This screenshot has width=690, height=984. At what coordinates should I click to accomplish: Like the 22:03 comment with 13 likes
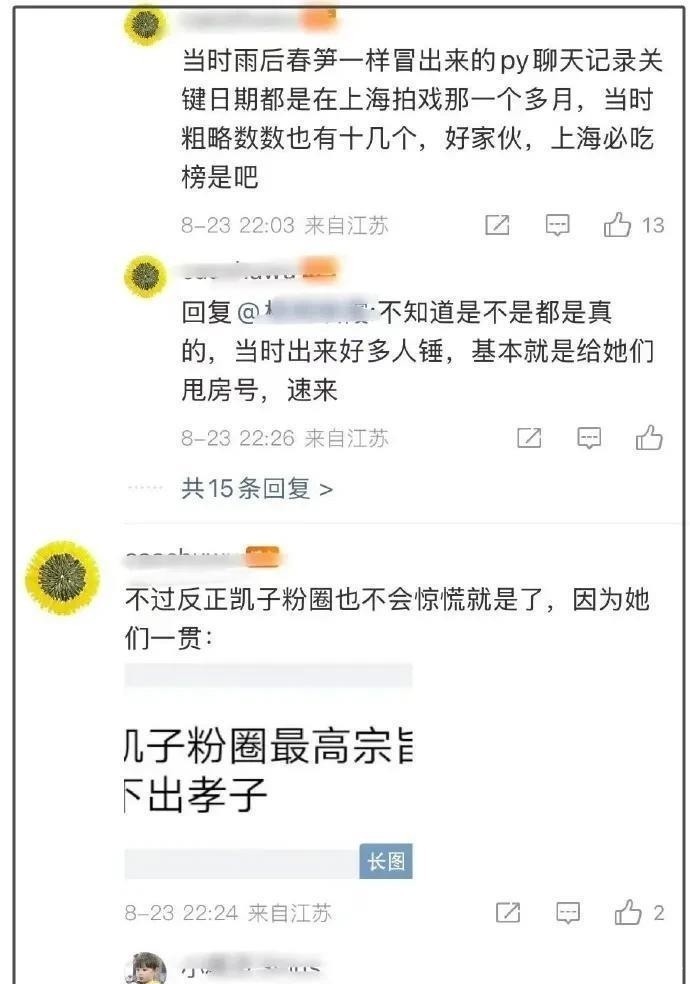pyautogui.click(x=618, y=226)
